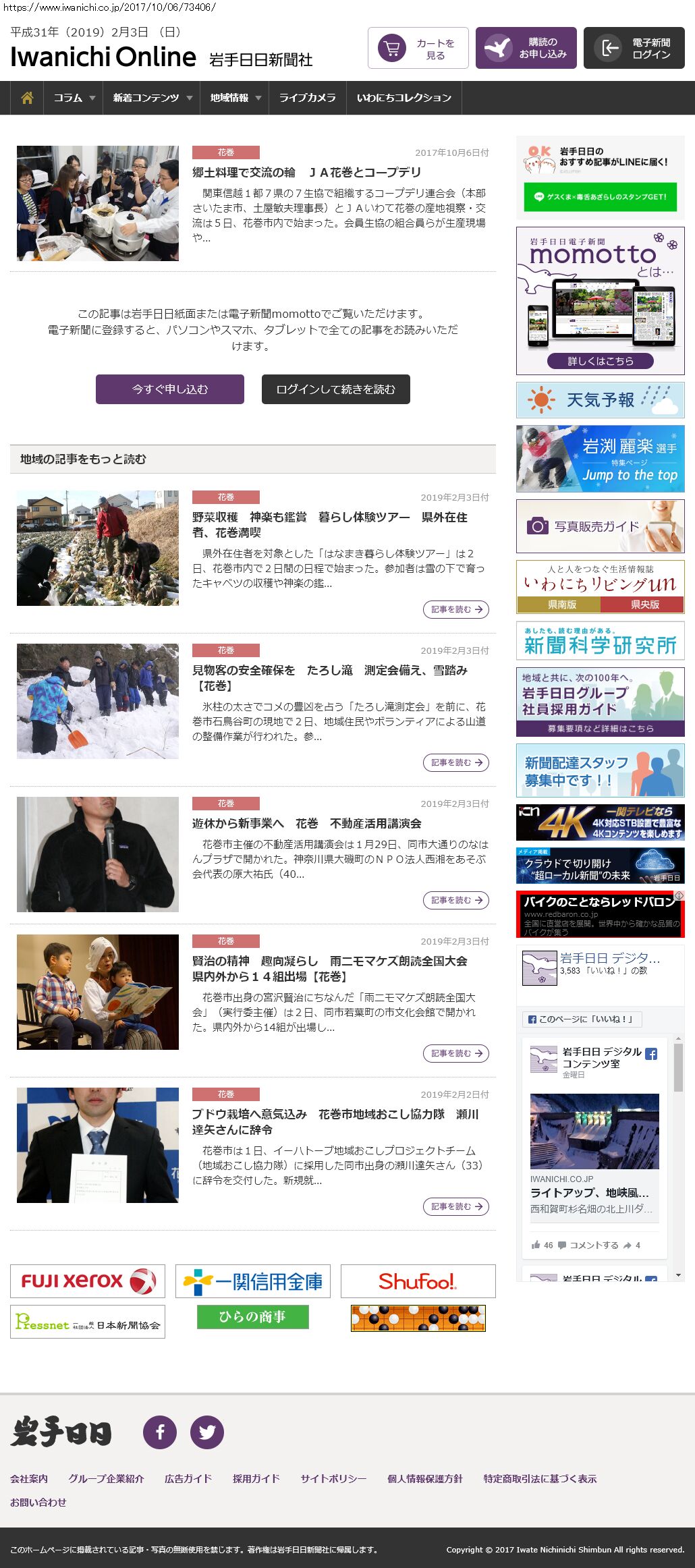Open ライブカメラ page
The width and height of the screenshot is (695, 1568).
(x=307, y=98)
